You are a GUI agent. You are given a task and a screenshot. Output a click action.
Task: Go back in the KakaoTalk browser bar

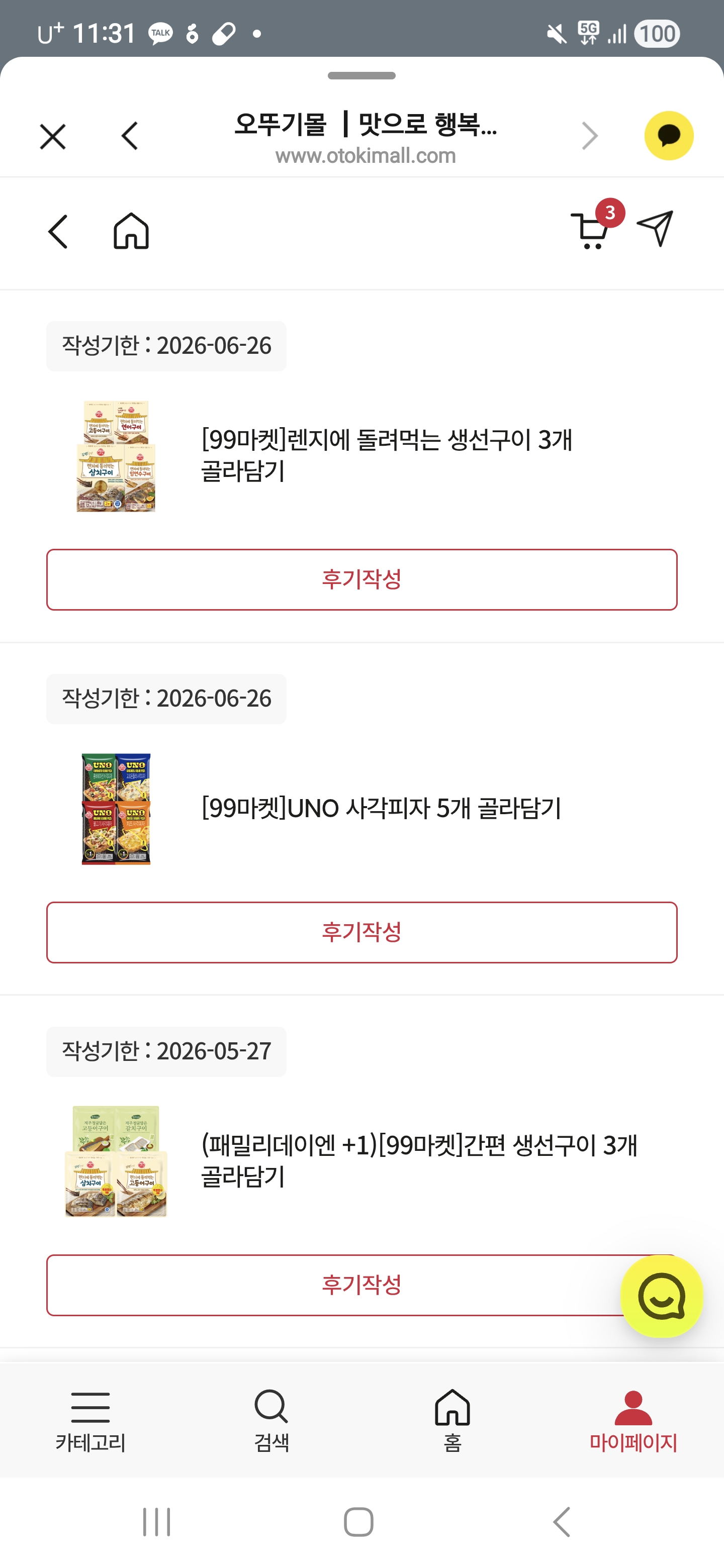click(x=130, y=136)
